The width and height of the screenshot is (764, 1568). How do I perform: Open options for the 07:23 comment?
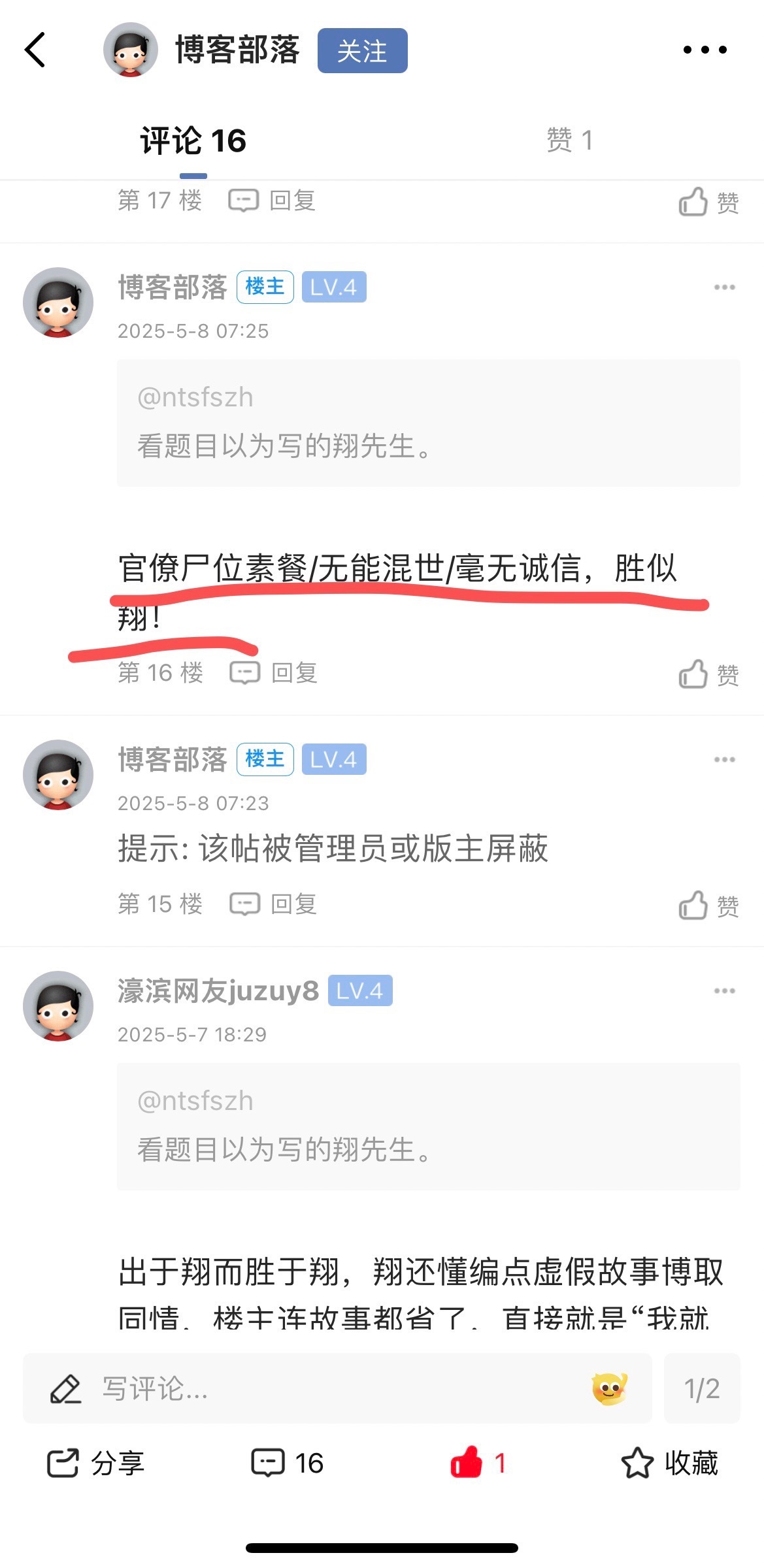tap(724, 760)
